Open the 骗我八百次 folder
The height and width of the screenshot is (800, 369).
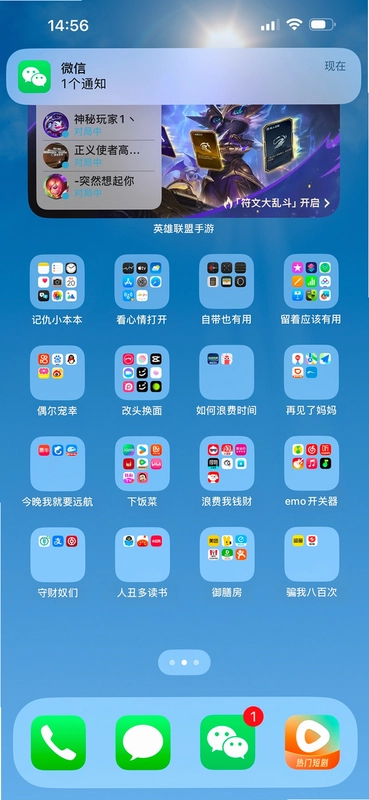pos(311,555)
